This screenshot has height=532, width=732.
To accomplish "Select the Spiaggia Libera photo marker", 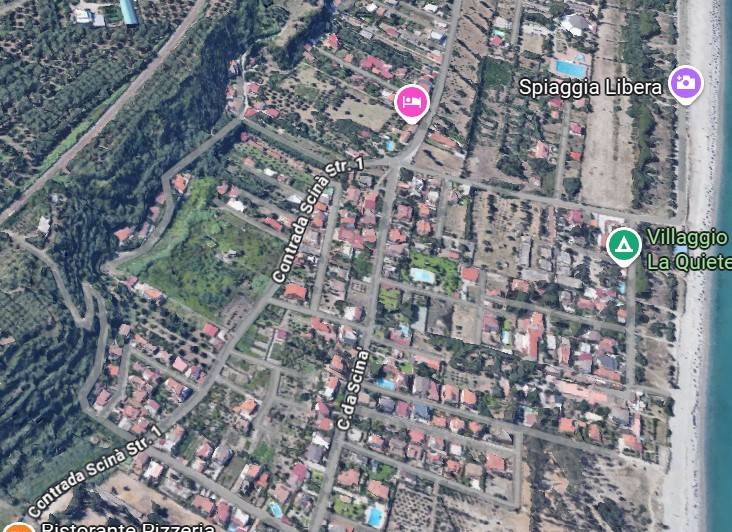I will 685,84.
